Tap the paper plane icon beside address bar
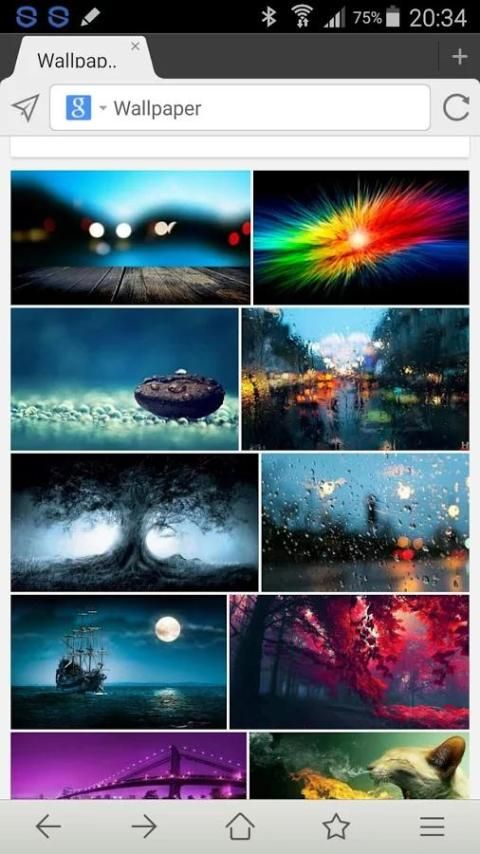 point(26,107)
